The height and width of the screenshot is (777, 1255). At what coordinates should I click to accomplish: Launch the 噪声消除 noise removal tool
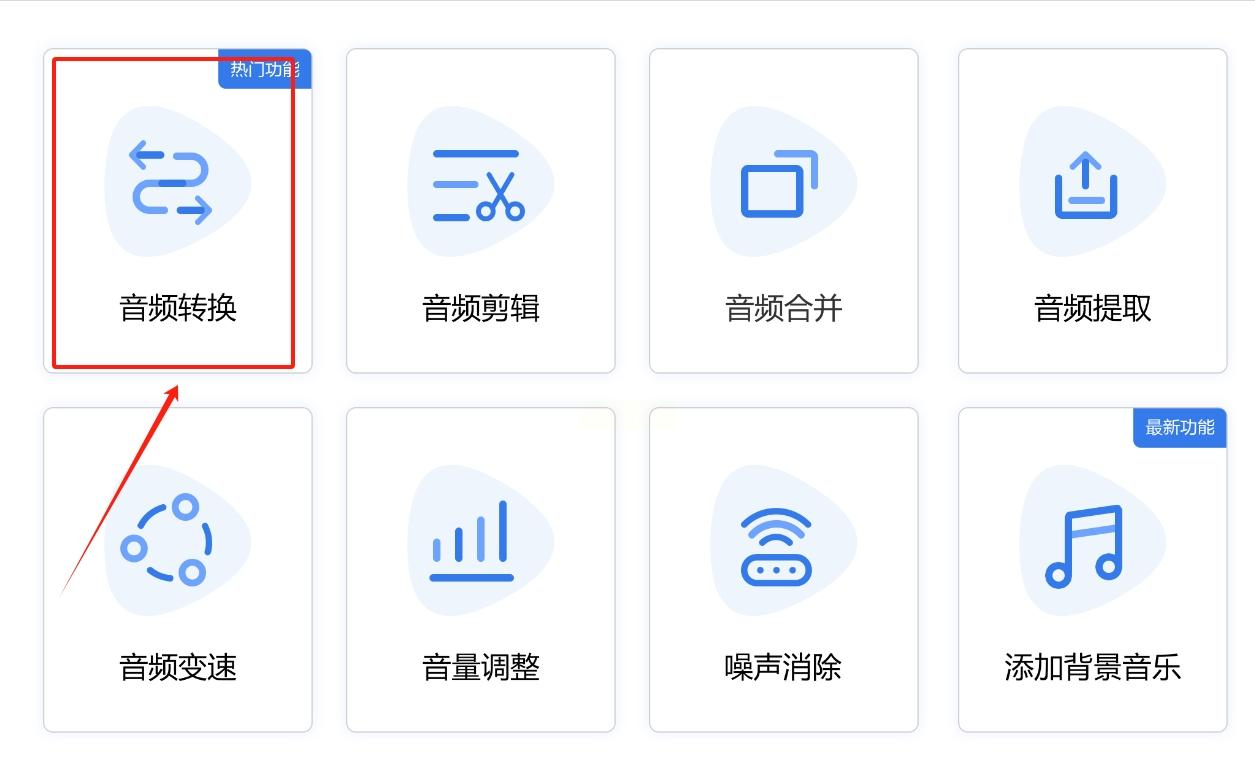coord(783,570)
